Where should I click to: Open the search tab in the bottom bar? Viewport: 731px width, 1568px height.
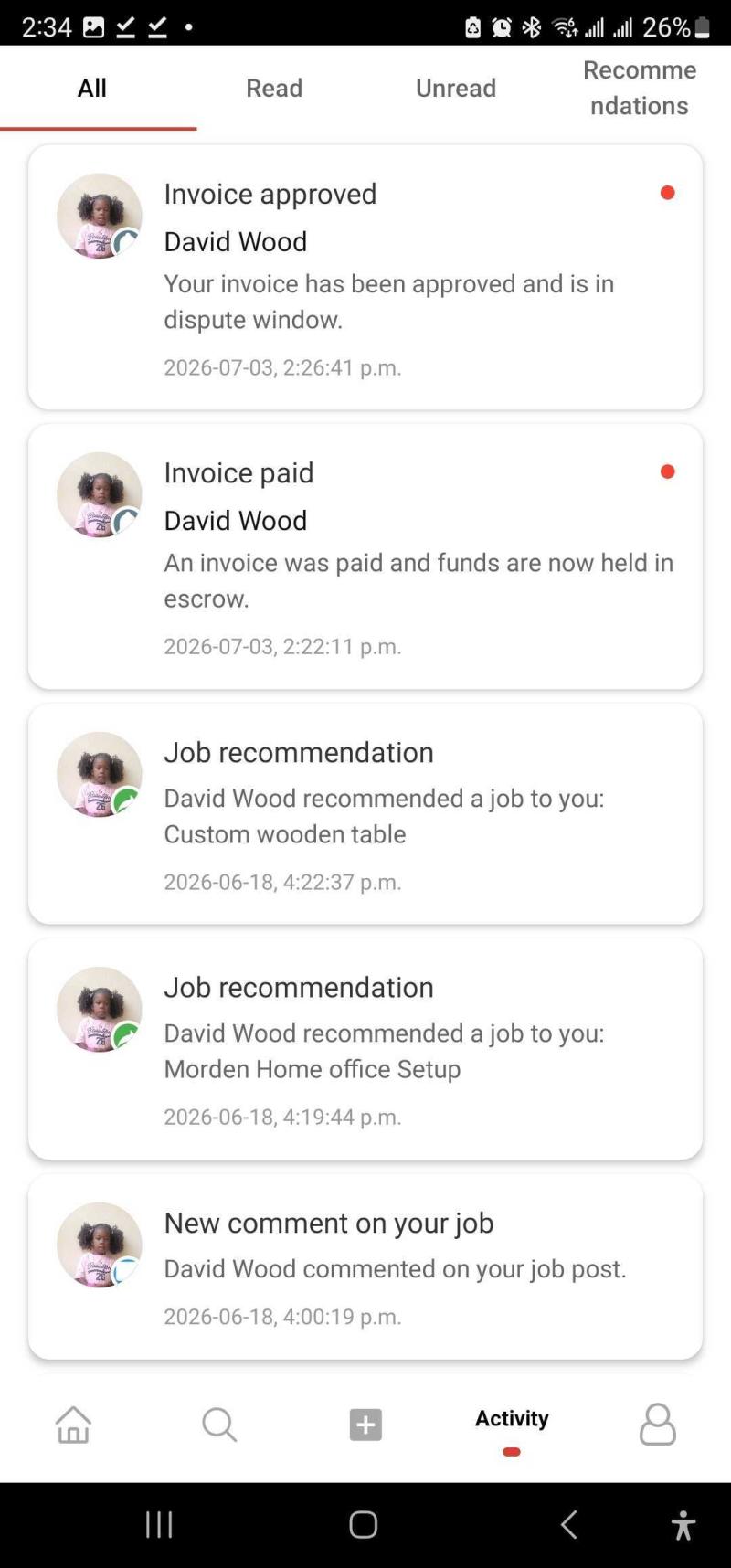tap(219, 1424)
